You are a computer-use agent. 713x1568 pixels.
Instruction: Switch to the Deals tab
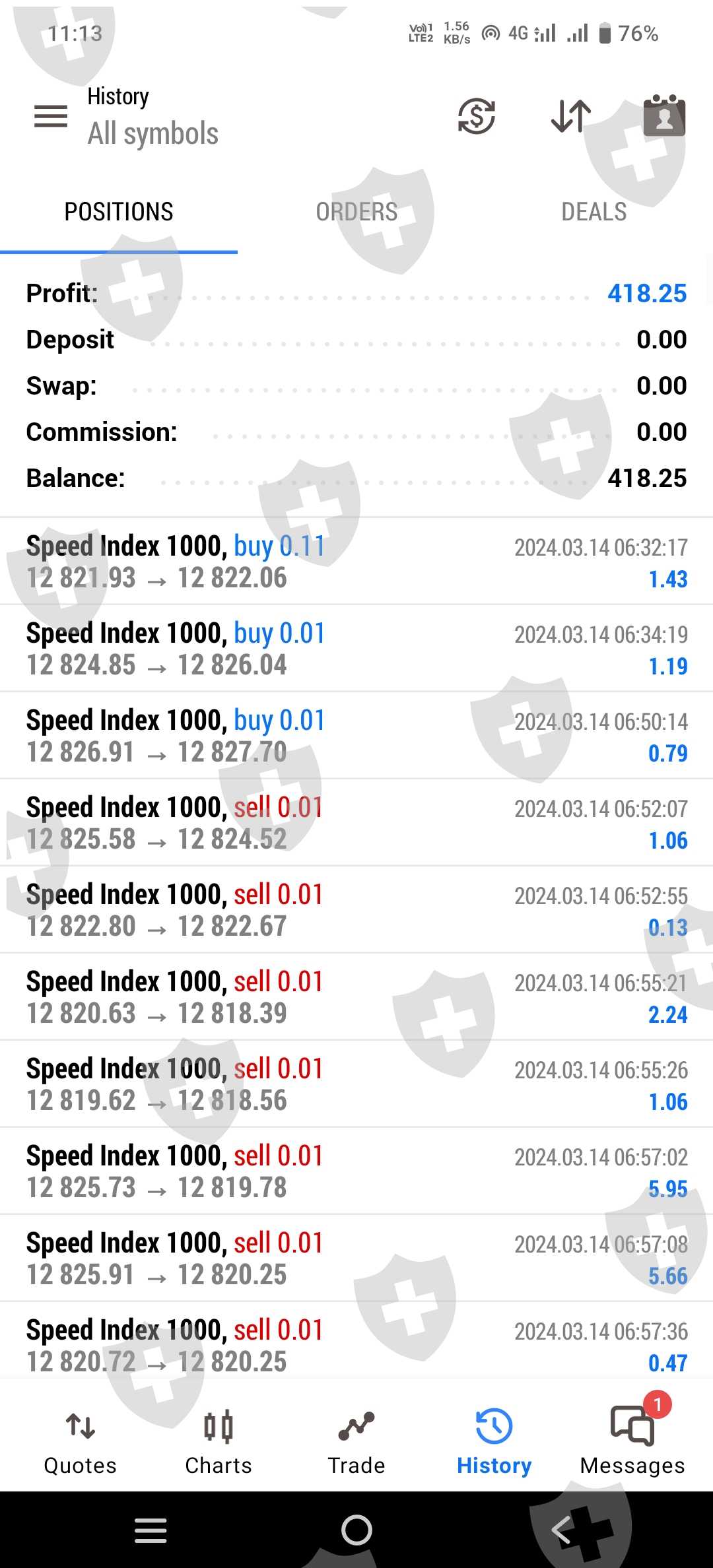pos(594,212)
